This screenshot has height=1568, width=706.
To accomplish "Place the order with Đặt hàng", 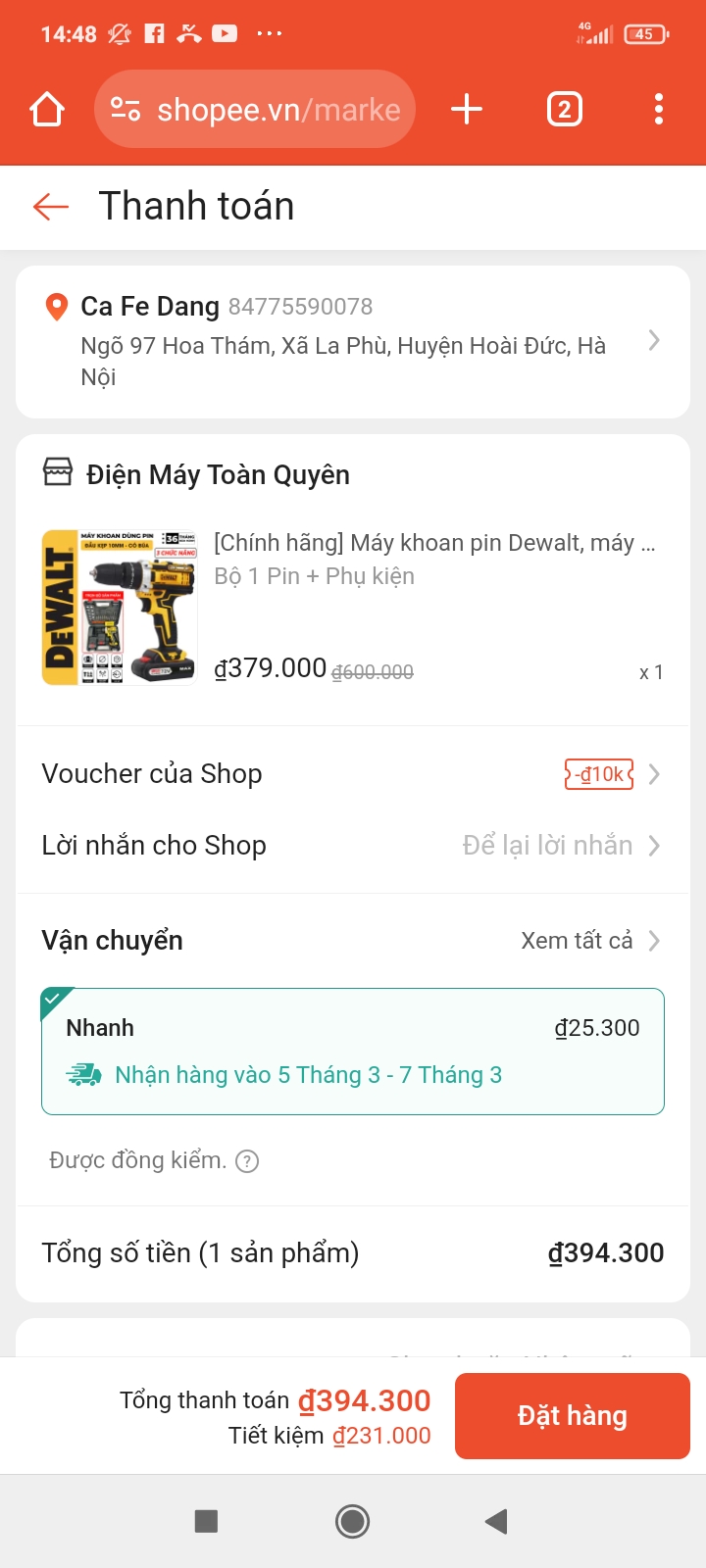I will pyautogui.click(x=573, y=1416).
